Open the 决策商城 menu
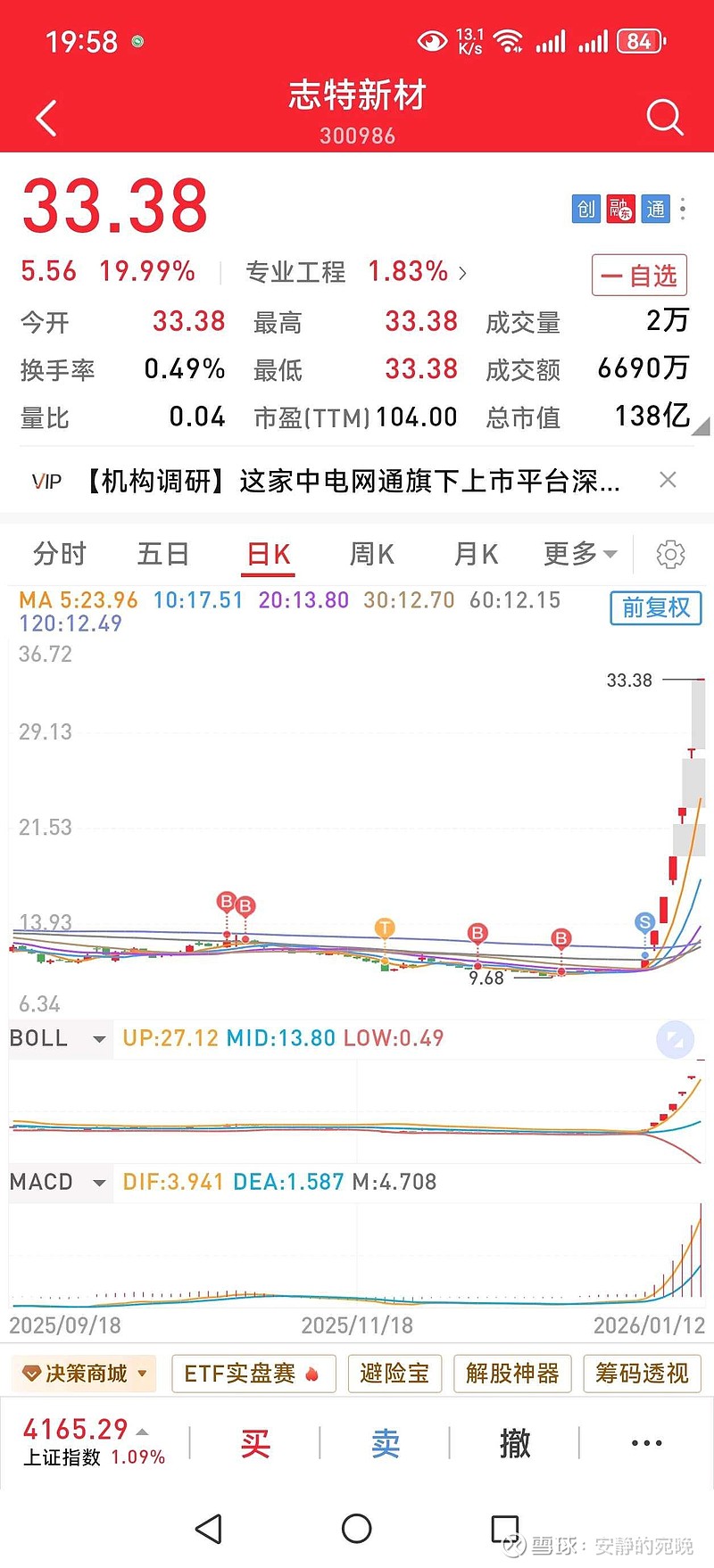This screenshot has width=714, height=1568. pos(85,1374)
